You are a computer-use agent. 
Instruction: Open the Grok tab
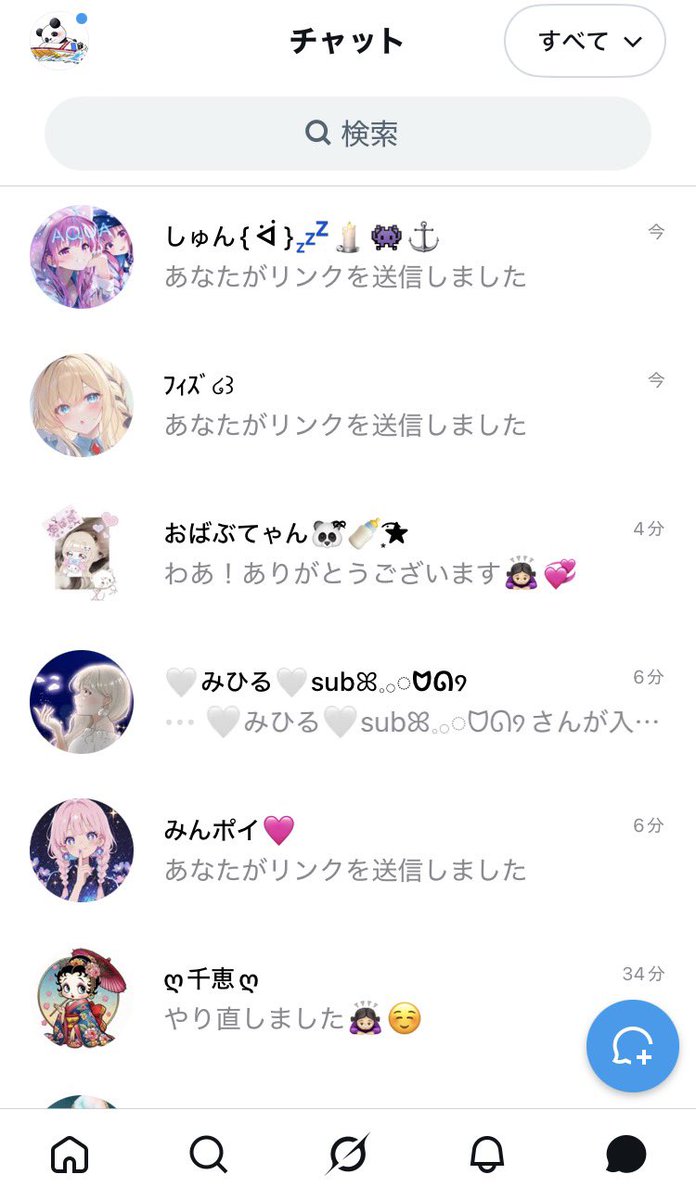pyautogui.click(x=348, y=1155)
